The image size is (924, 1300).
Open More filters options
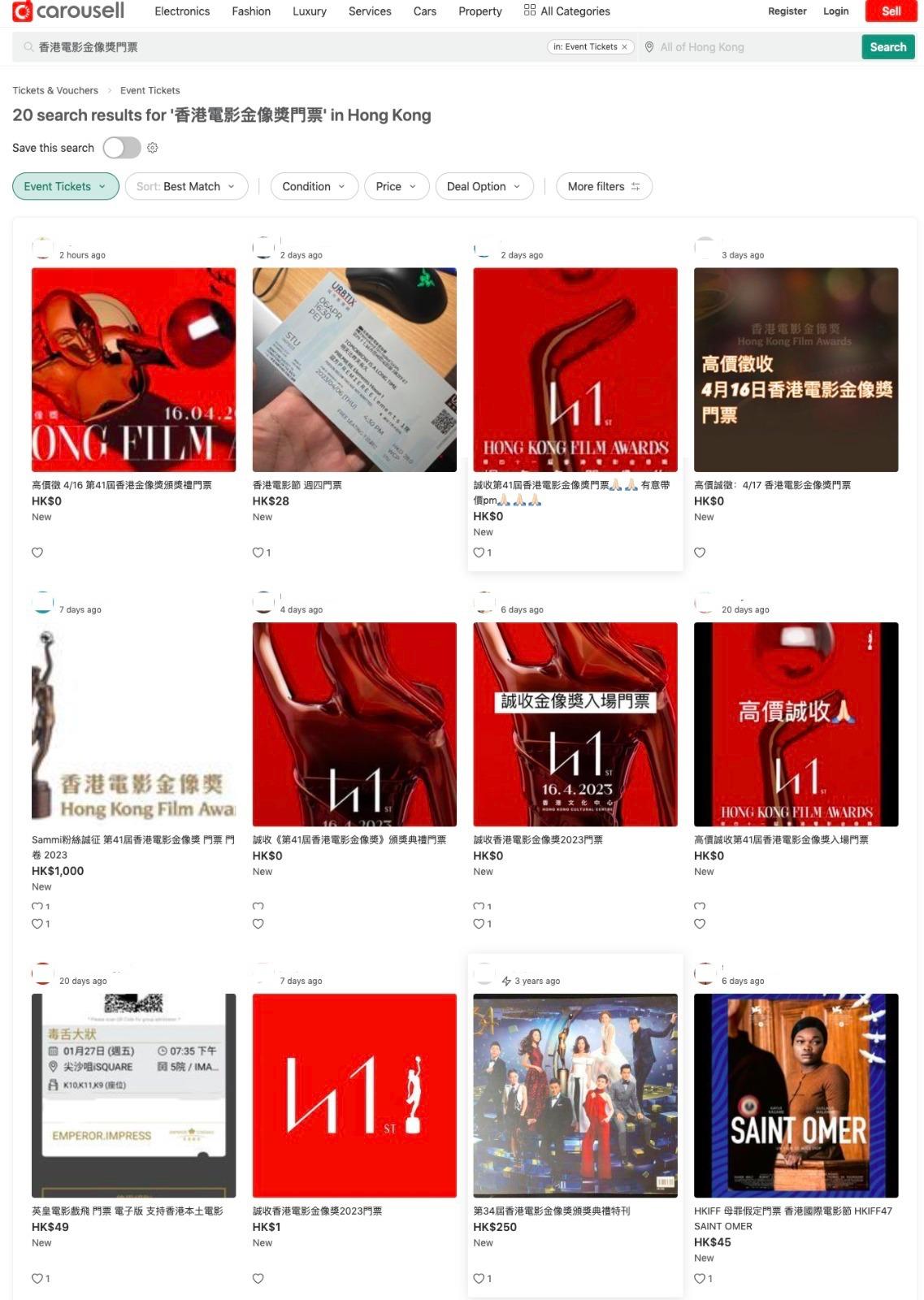[x=603, y=186]
